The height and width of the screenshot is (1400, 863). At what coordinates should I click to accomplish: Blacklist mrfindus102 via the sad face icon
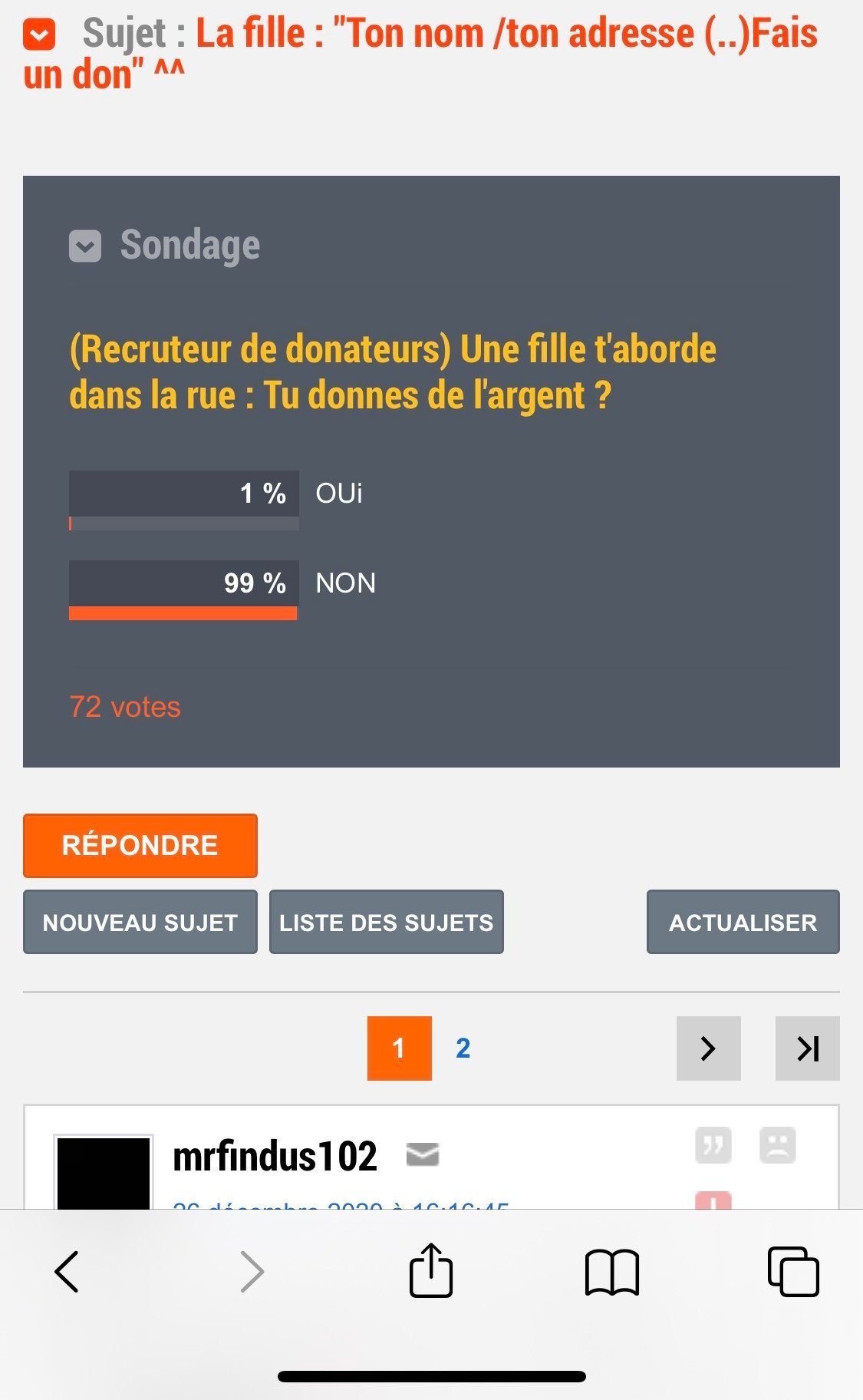[x=777, y=1146]
